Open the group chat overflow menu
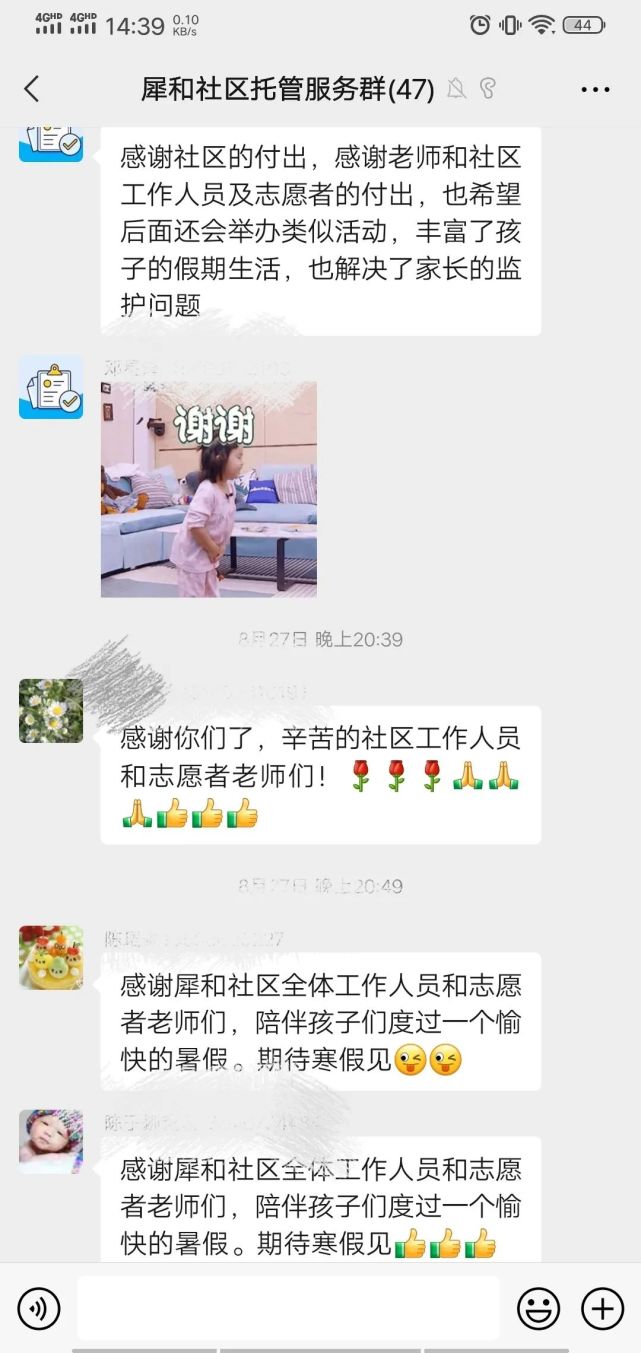This screenshot has height=1353, width=641. point(595,89)
